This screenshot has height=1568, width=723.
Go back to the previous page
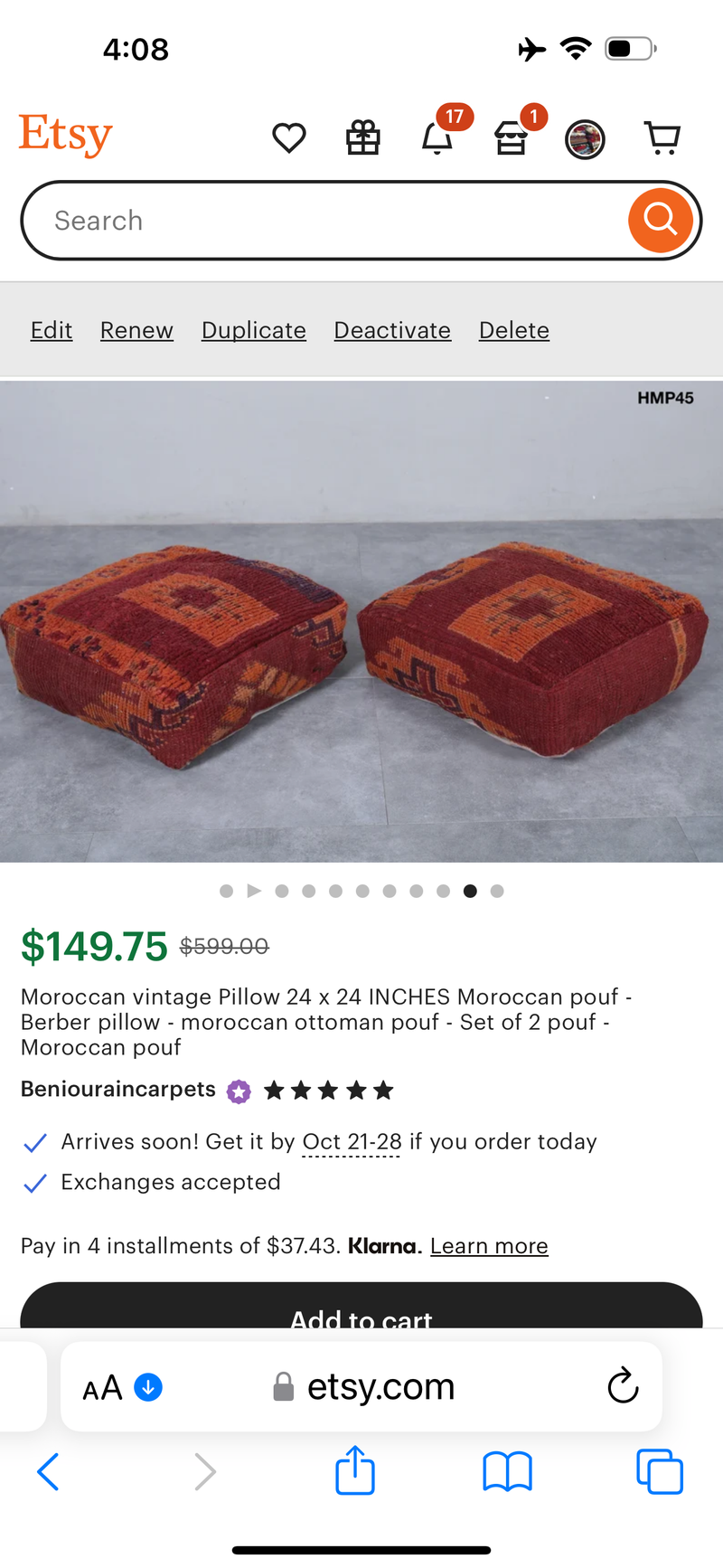[x=49, y=1471]
